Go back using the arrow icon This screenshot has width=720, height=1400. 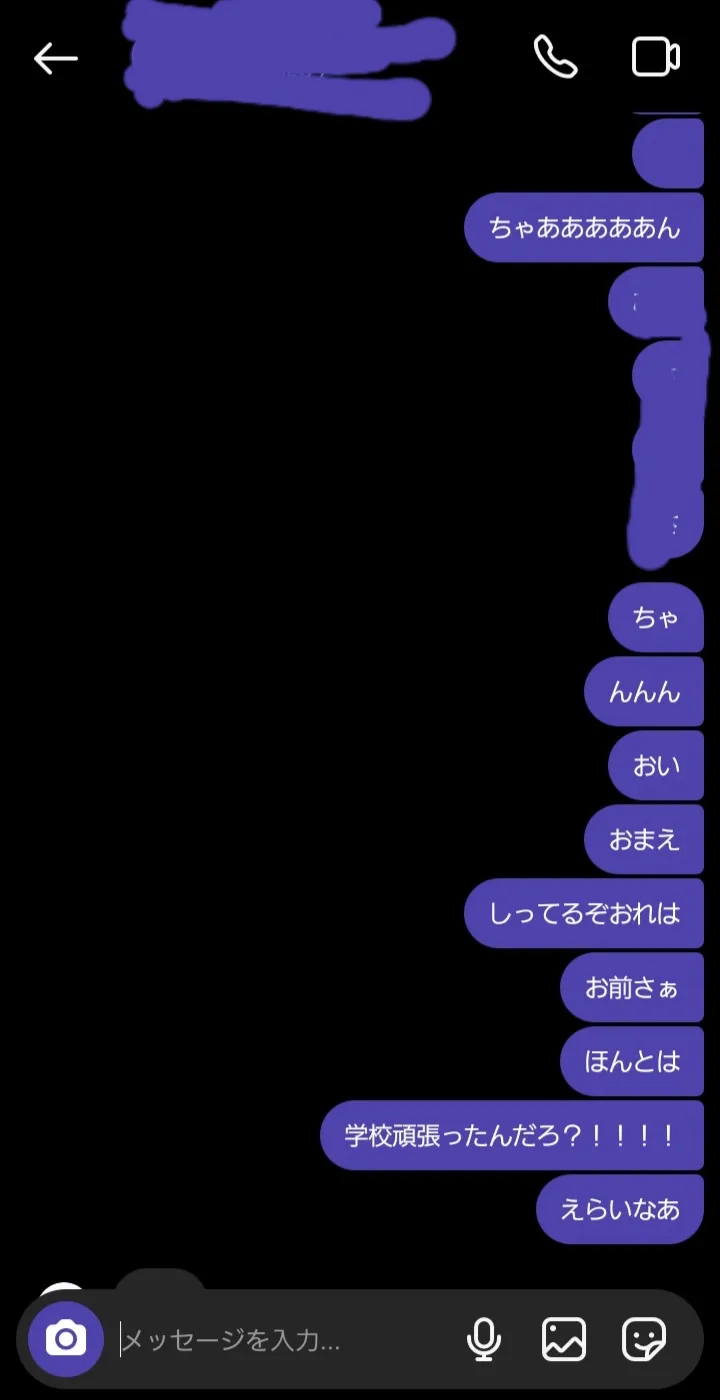tap(55, 59)
